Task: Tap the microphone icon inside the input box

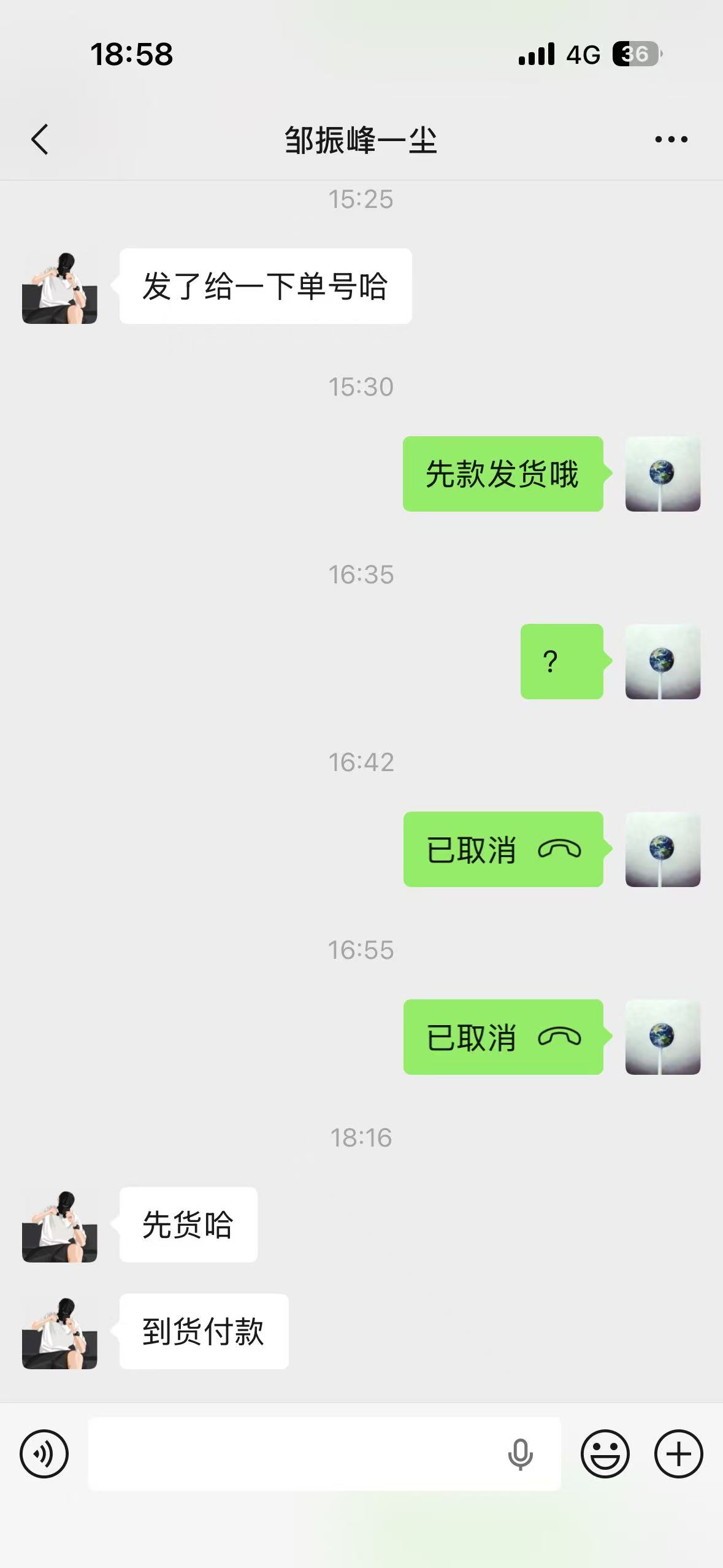Action: coord(520,1454)
